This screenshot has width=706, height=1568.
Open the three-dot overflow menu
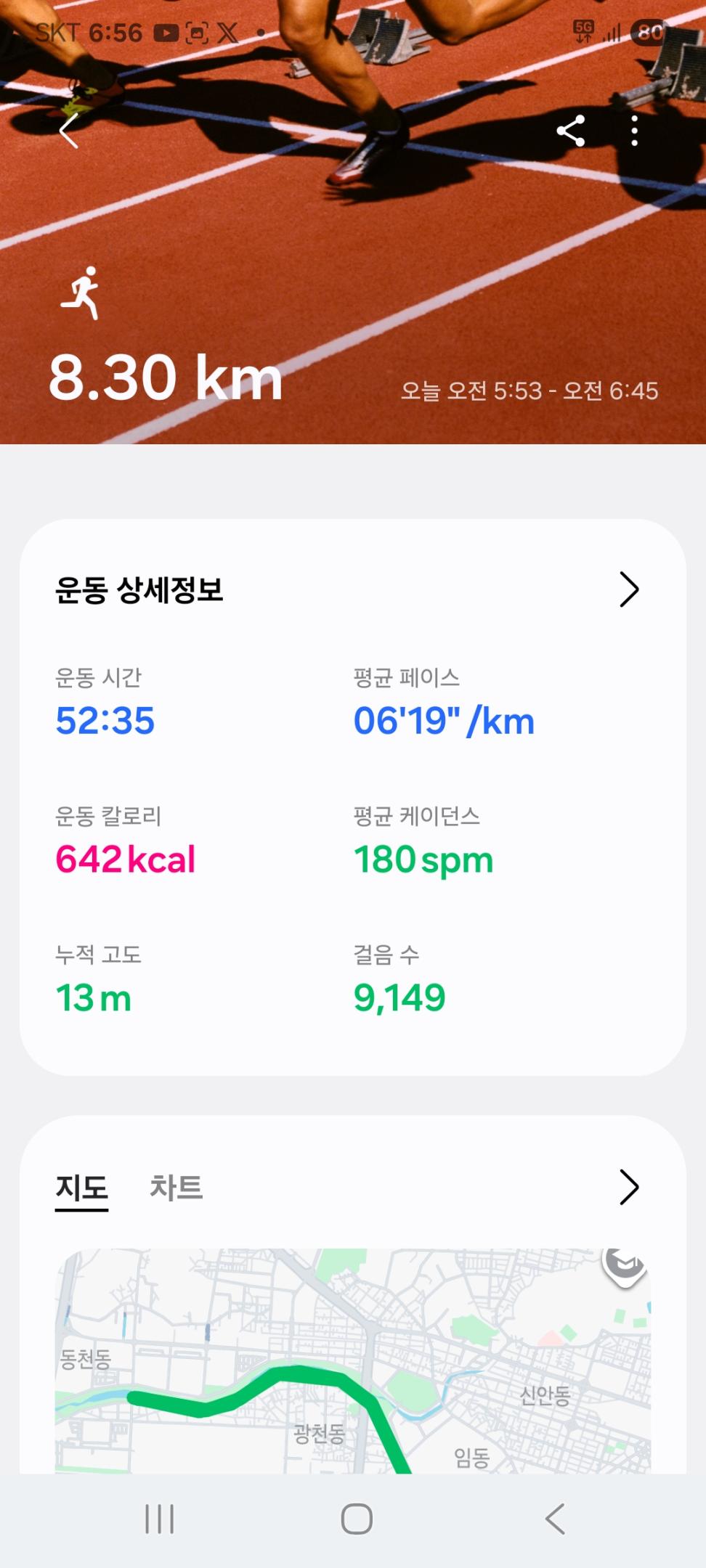tap(635, 131)
